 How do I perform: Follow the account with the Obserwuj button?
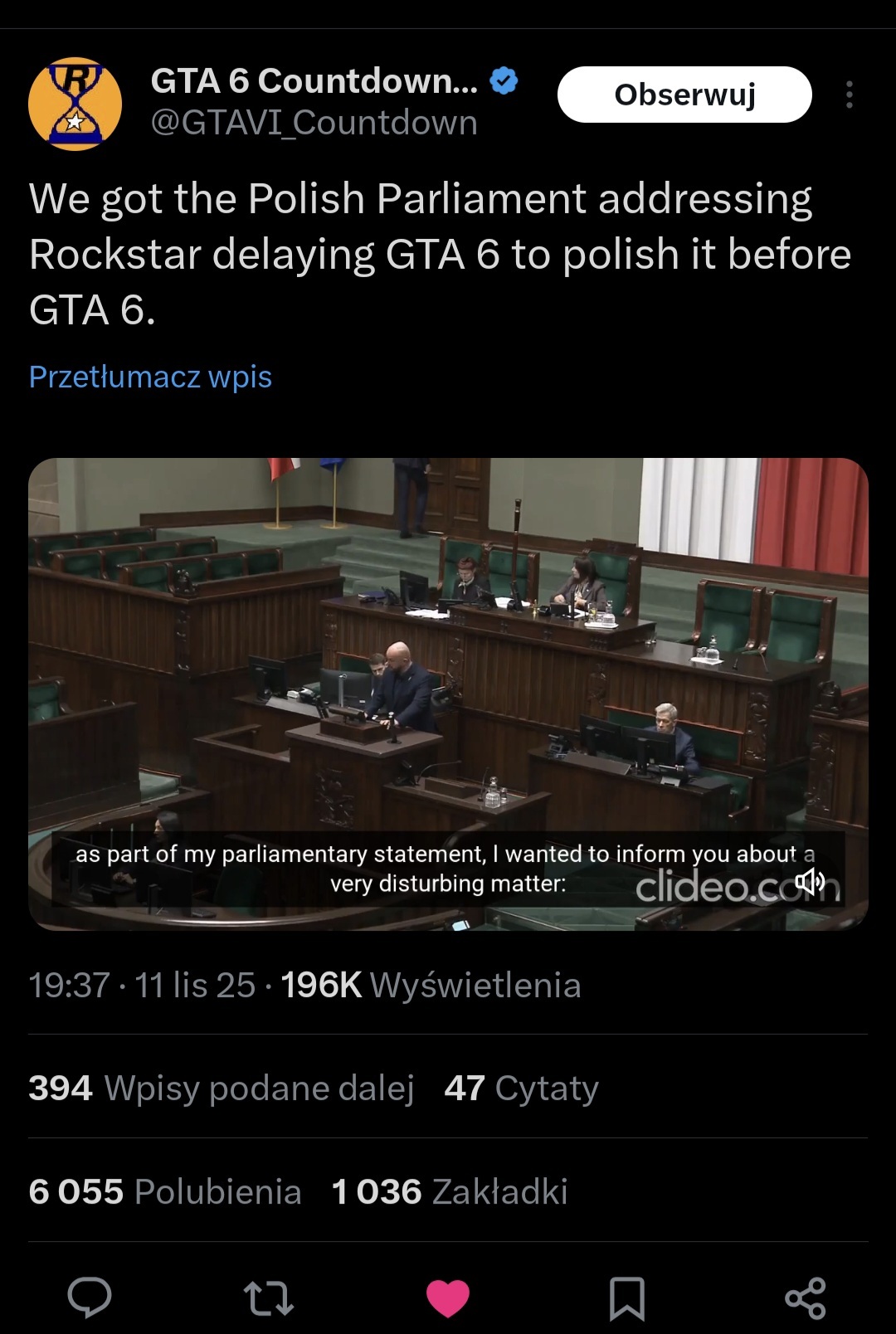pyautogui.click(x=684, y=95)
